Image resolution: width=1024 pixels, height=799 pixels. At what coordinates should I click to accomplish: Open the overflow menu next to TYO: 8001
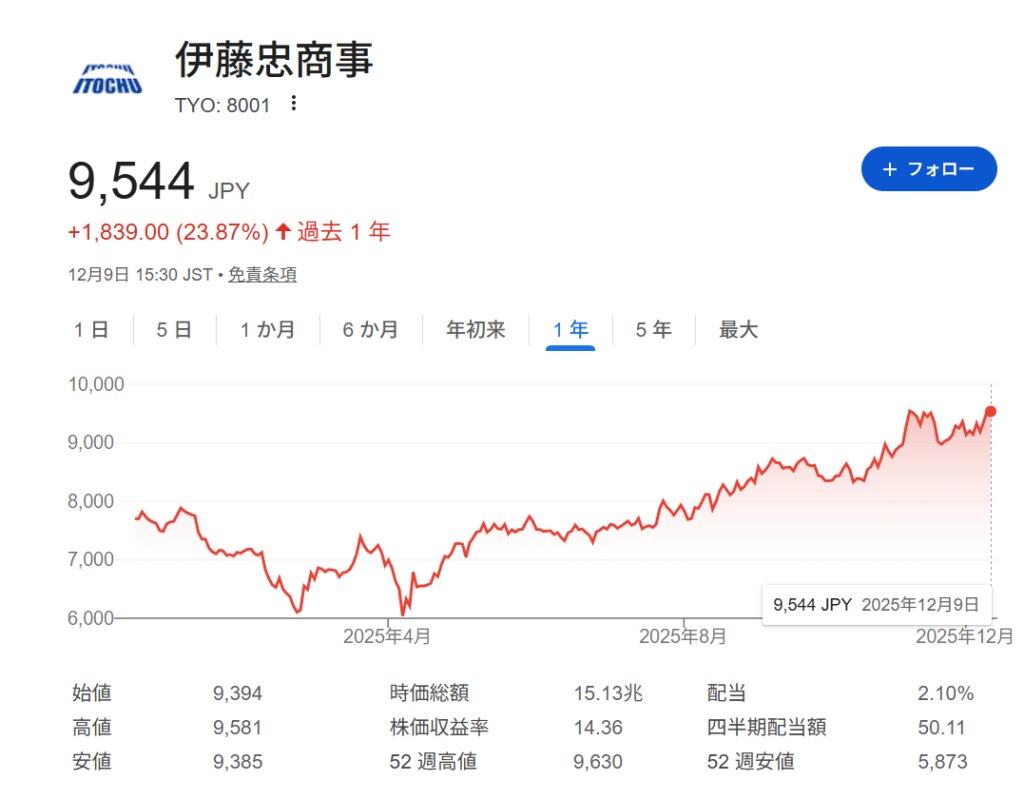(293, 104)
